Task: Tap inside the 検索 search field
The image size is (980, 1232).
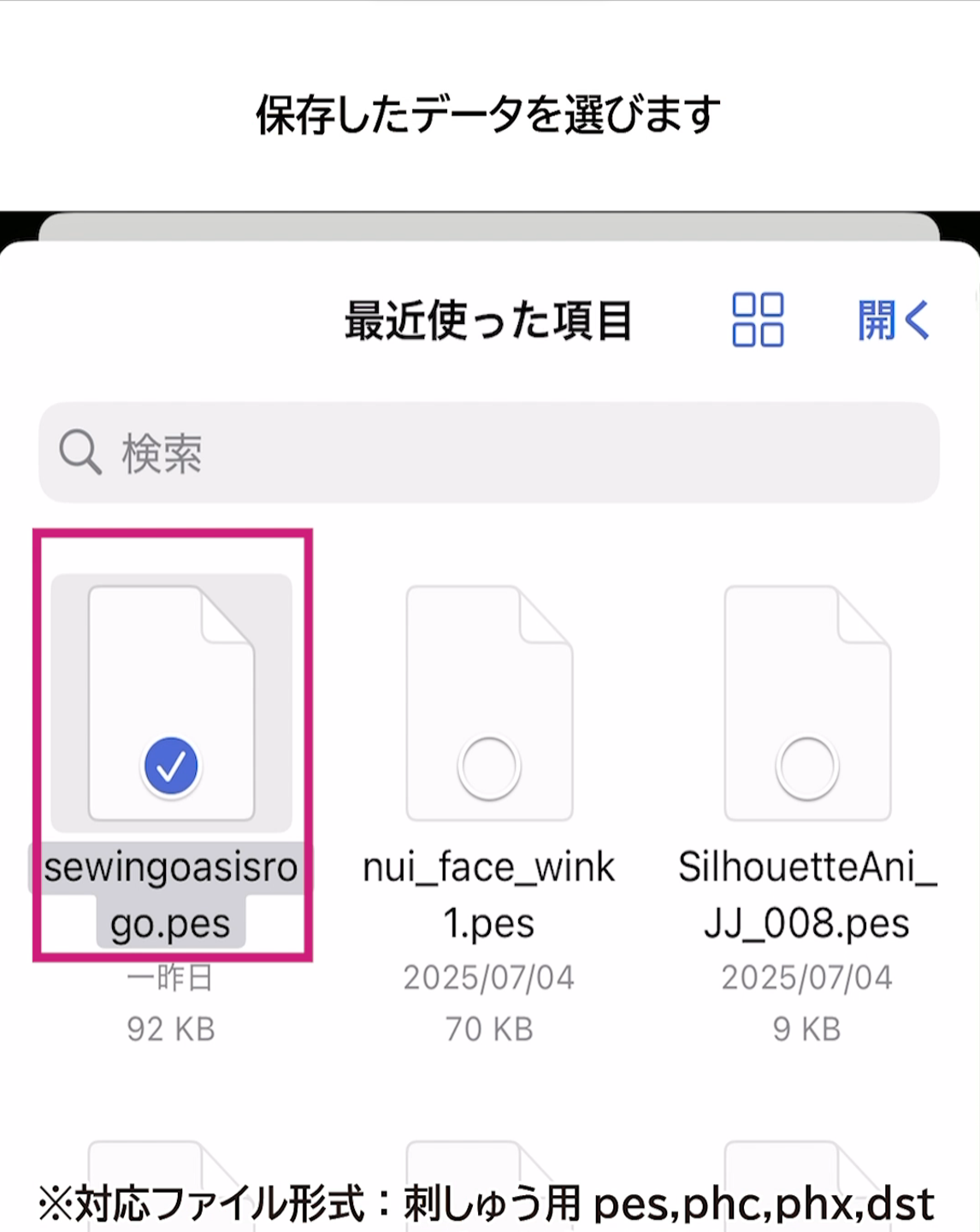Action: [489, 453]
